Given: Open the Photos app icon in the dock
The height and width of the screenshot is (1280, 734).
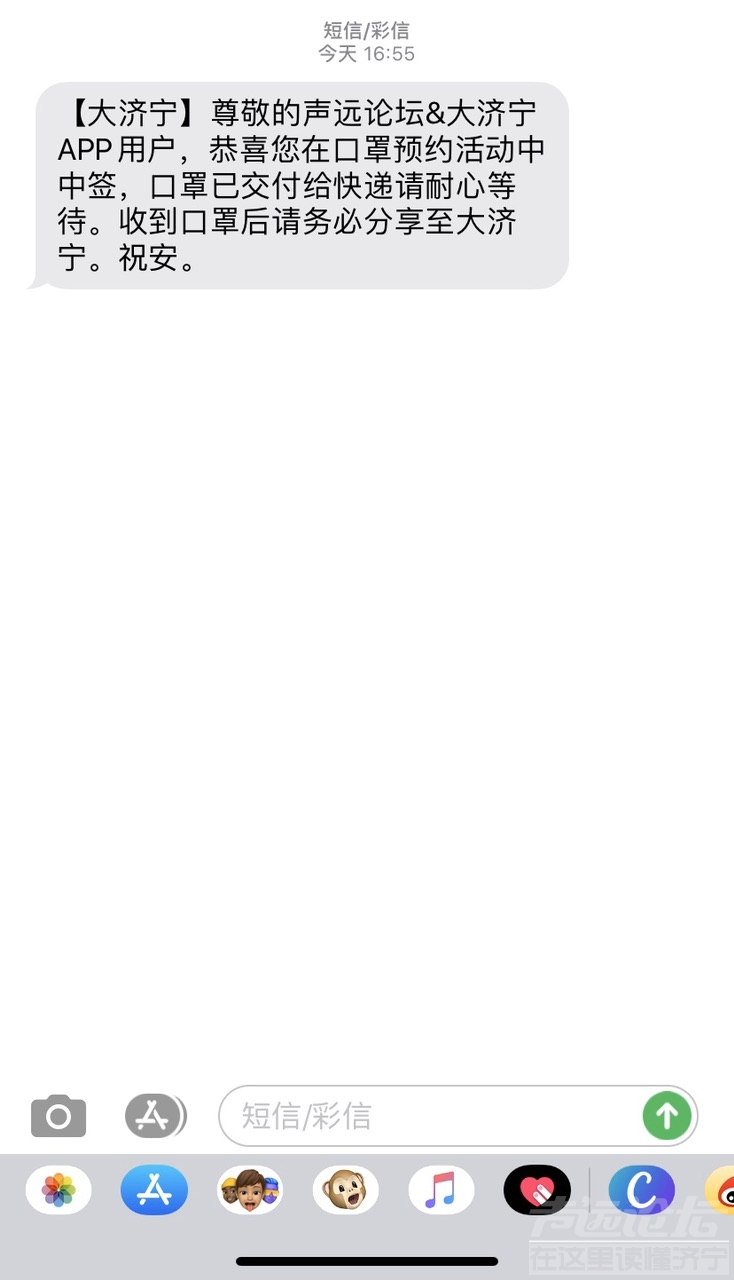Looking at the screenshot, I should [x=58, y=1189].
